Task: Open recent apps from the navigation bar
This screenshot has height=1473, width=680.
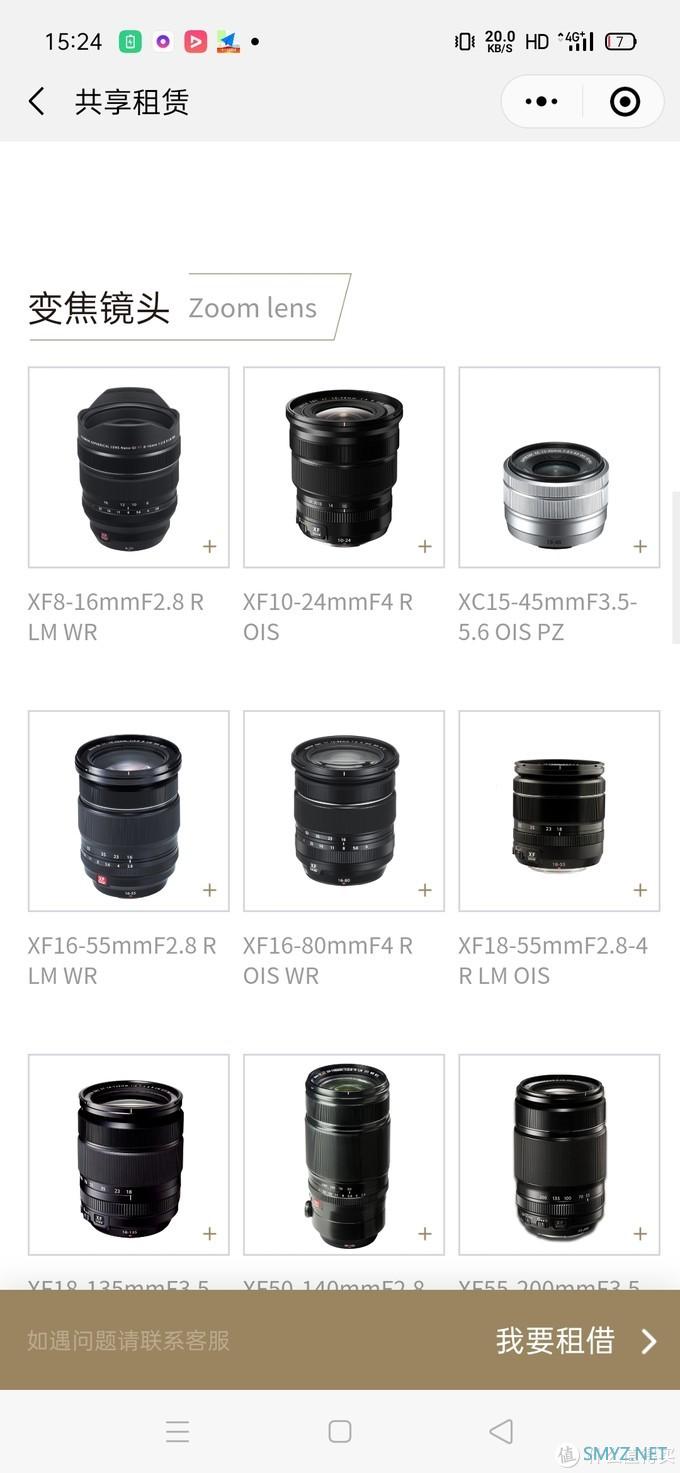Action: click(178, 1431)
